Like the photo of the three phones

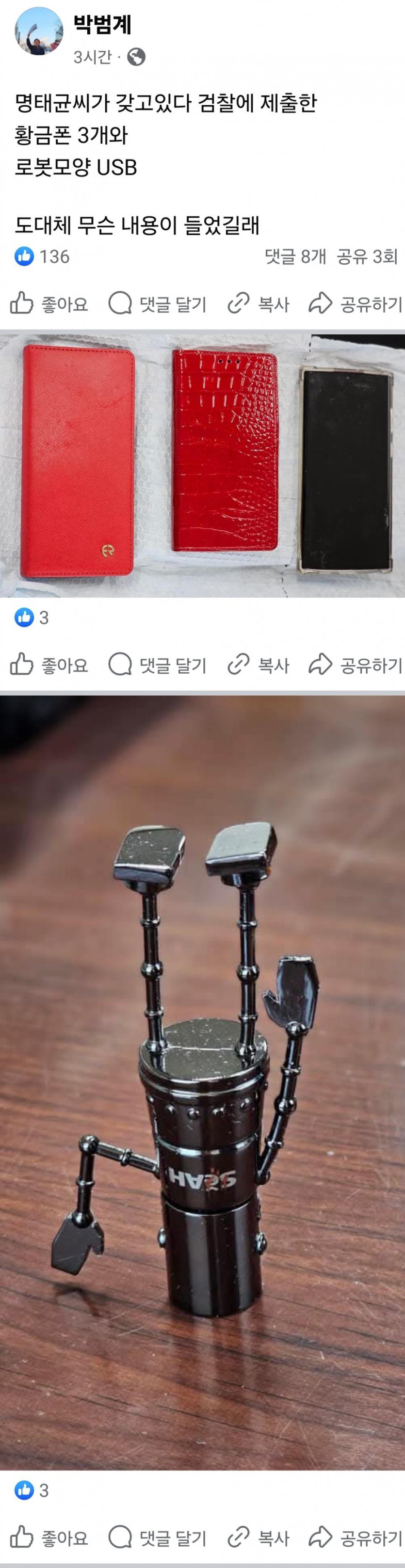click(49, 665)
